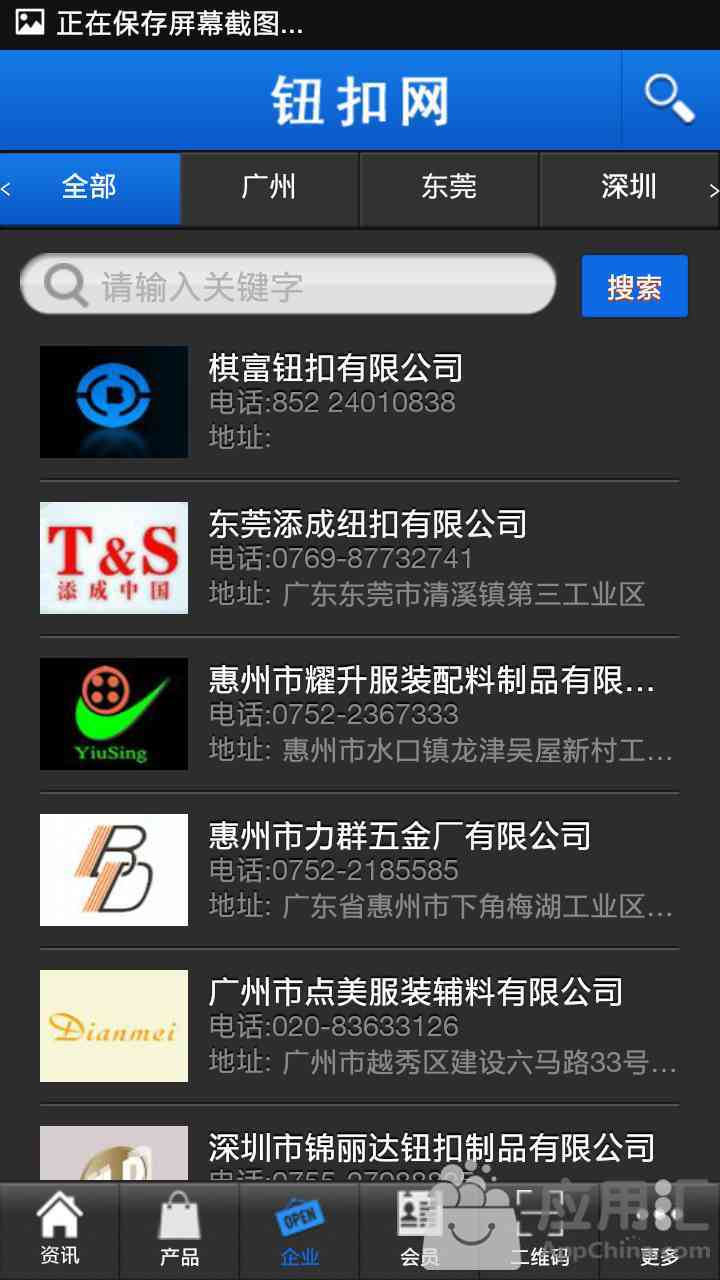Tap the blue 搜索 button
Screen dimensions: 720x1280
point(635,287)
